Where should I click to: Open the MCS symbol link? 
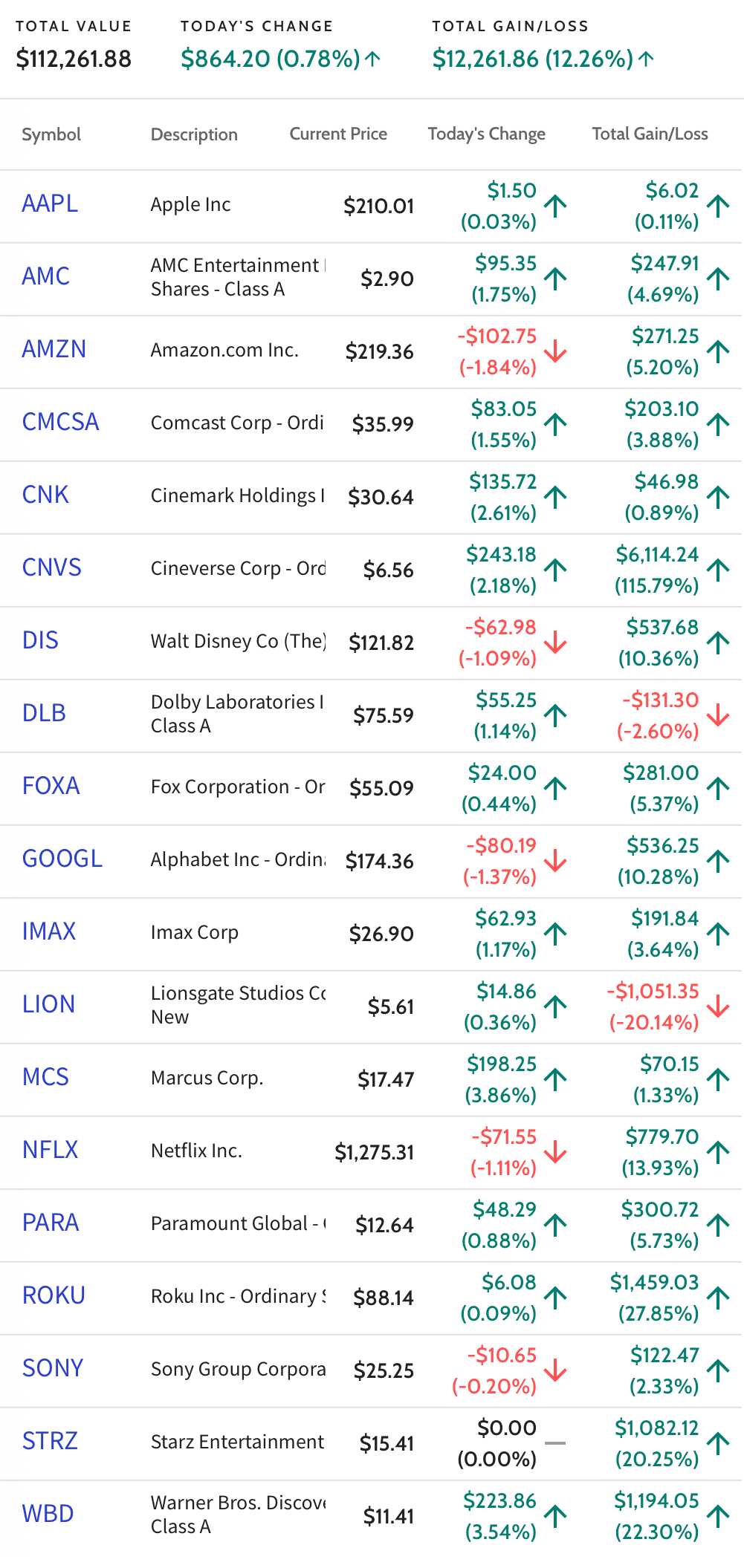pos(45,1077)
